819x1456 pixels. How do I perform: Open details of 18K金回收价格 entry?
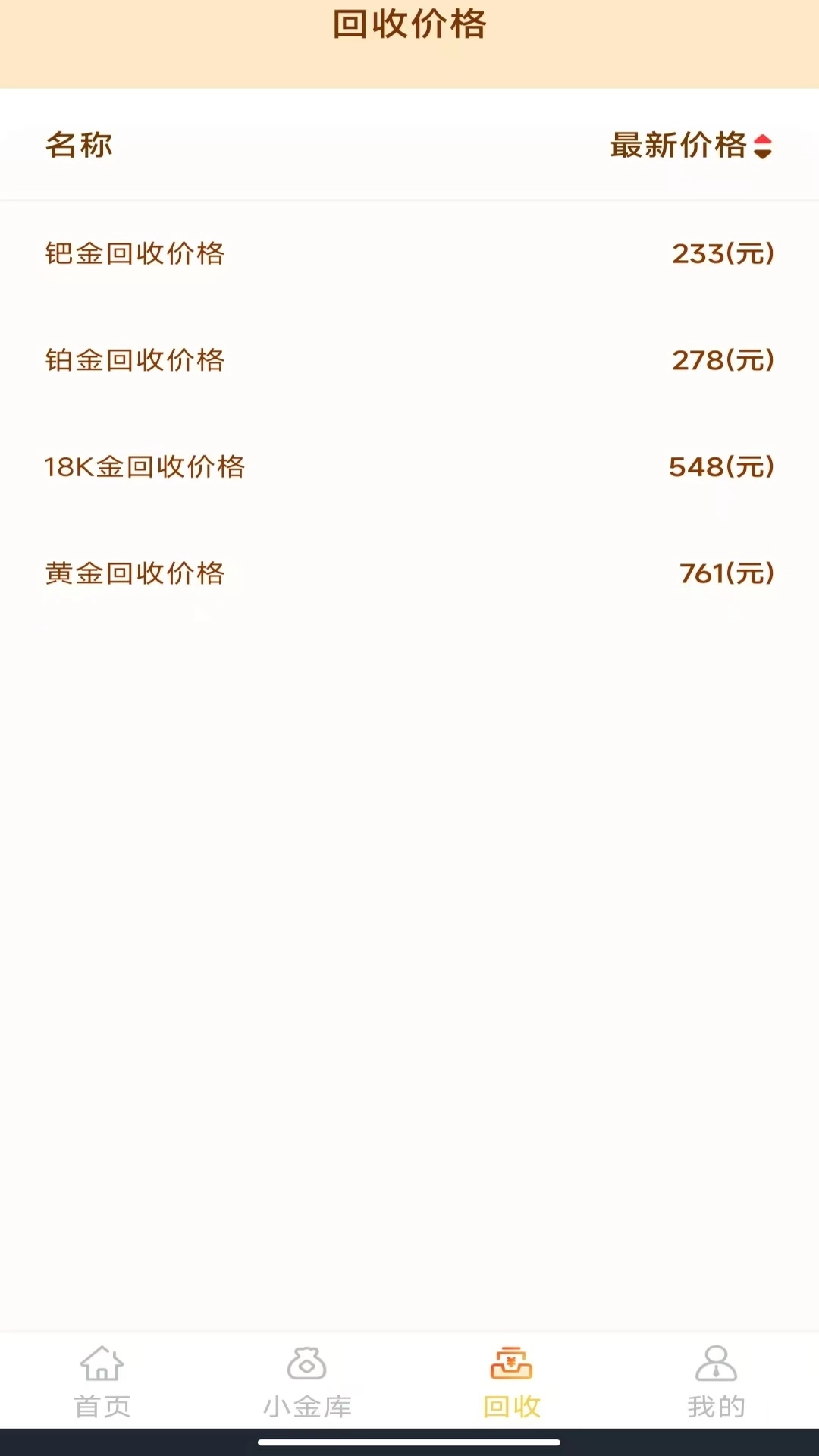(146, 468)
